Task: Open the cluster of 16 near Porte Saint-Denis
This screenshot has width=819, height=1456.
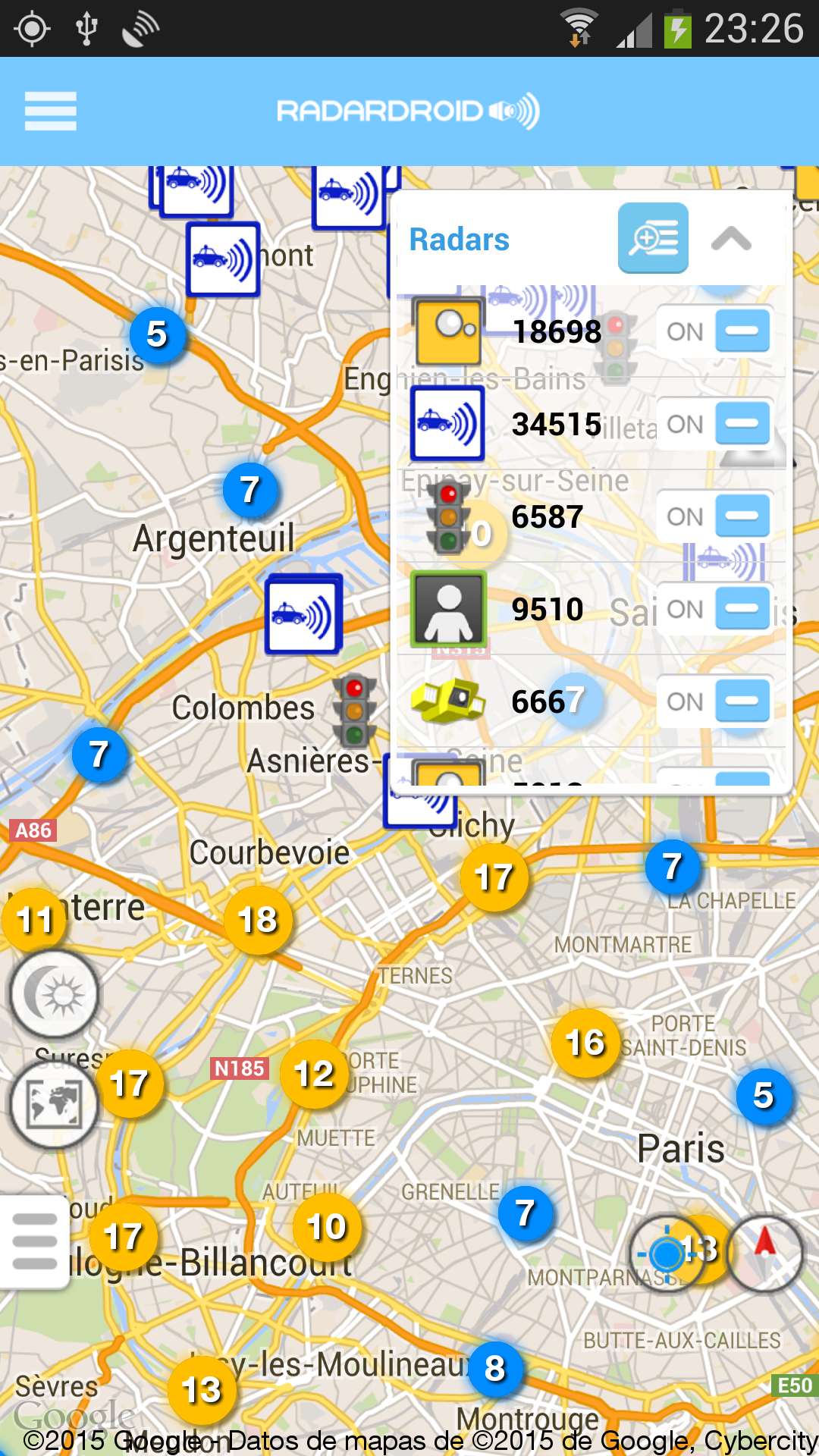Action: pos(585,1043)
